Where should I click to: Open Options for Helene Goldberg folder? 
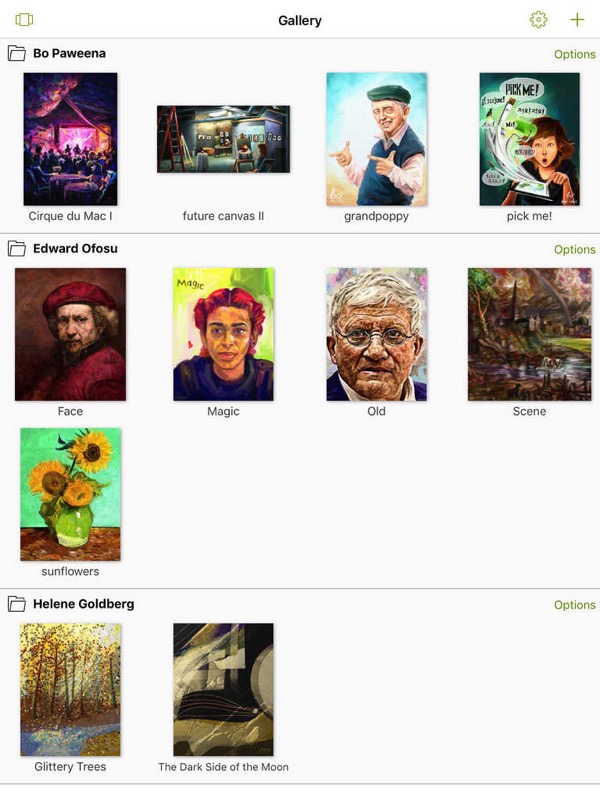pos(574,604)
